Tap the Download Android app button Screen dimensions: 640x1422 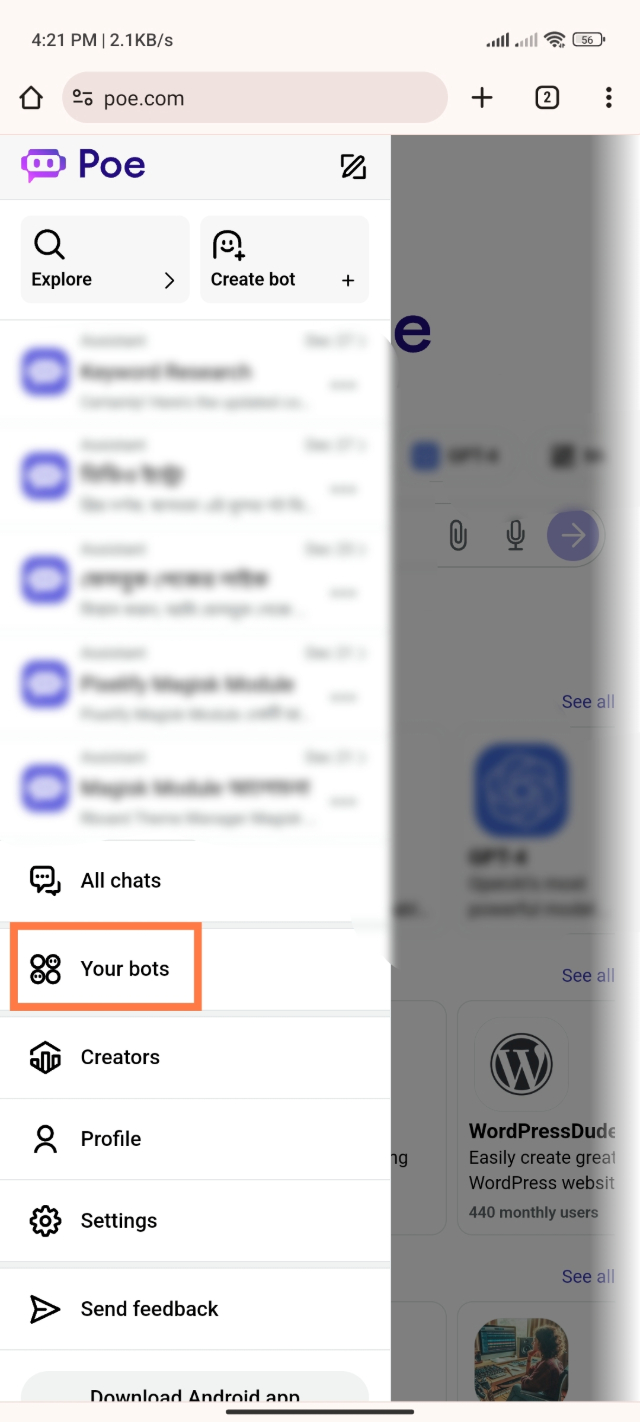(x=195, y=1394)
